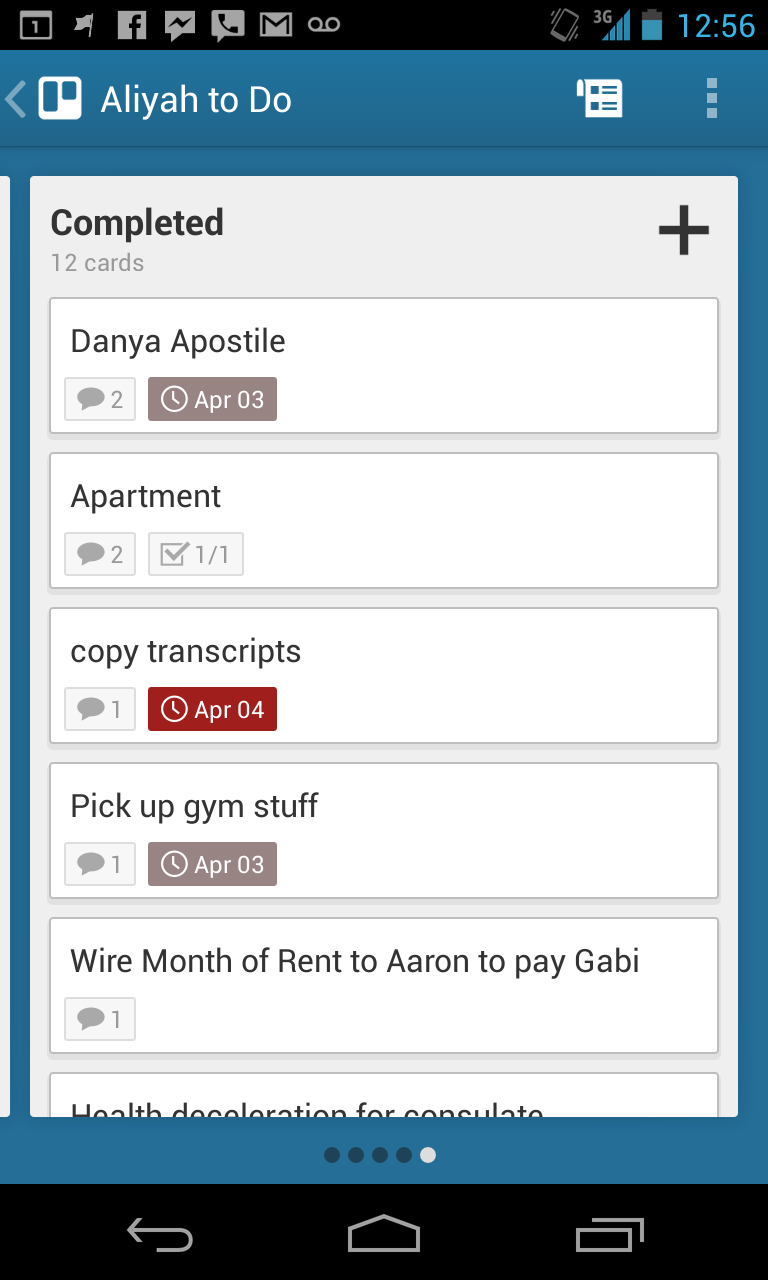Open the Wire Month of Rent card
This screenshot has height=1280, width=768.
pos(384,985)
